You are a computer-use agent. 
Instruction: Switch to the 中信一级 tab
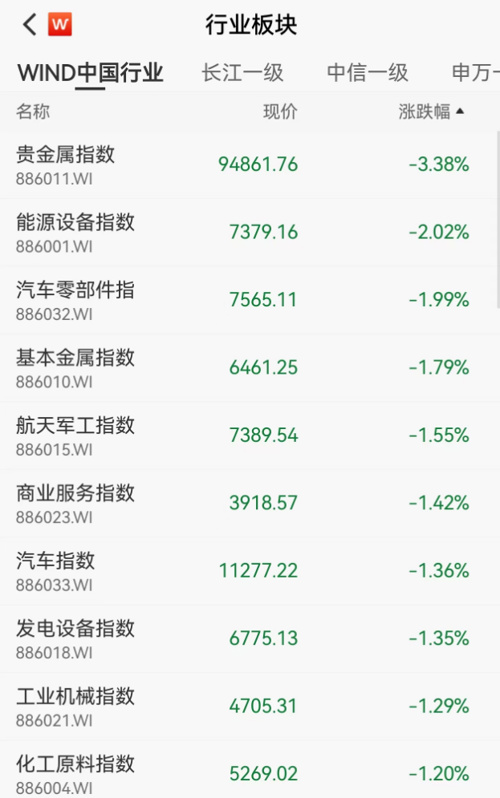pyautogui.click(x=368, y=73)
